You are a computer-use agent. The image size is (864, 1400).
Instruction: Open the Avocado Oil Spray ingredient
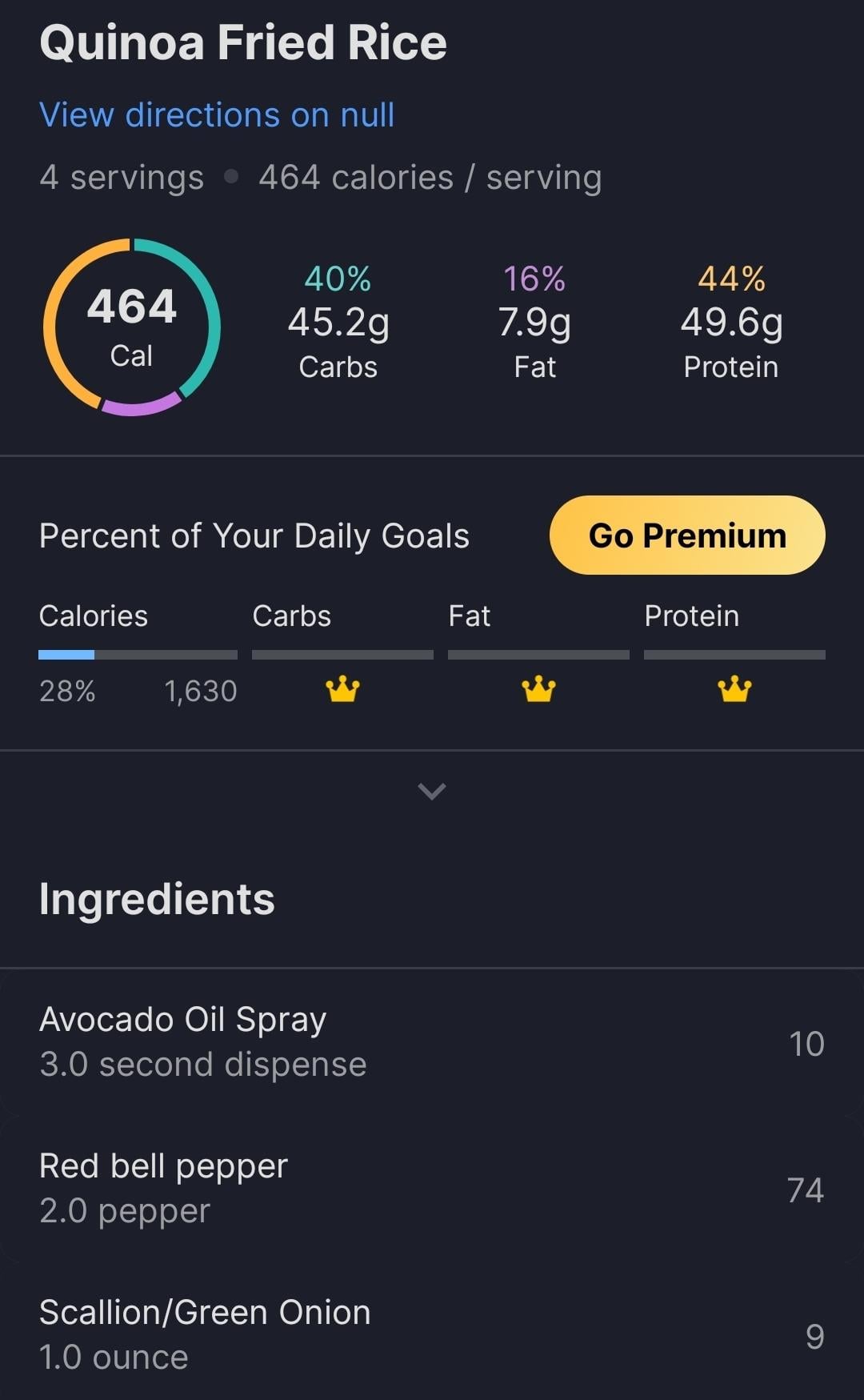pyautogui.click(x=432, y=1042)
